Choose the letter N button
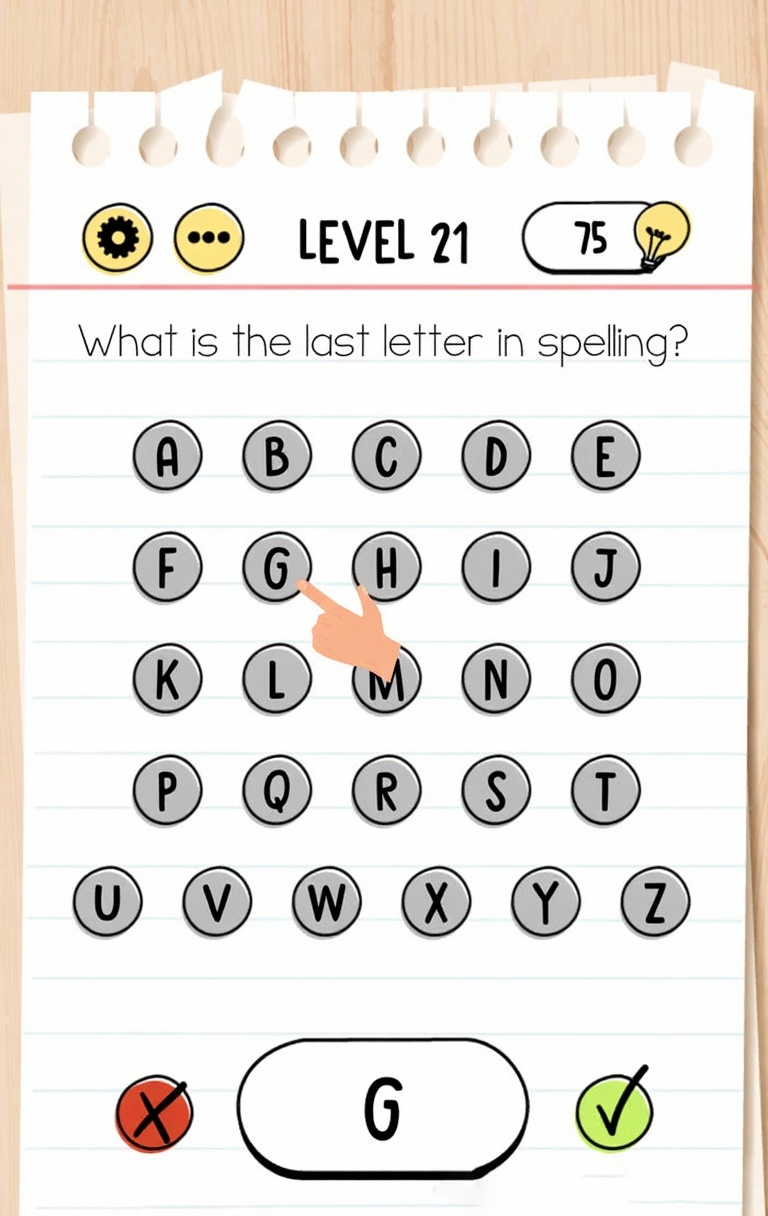 495,680
